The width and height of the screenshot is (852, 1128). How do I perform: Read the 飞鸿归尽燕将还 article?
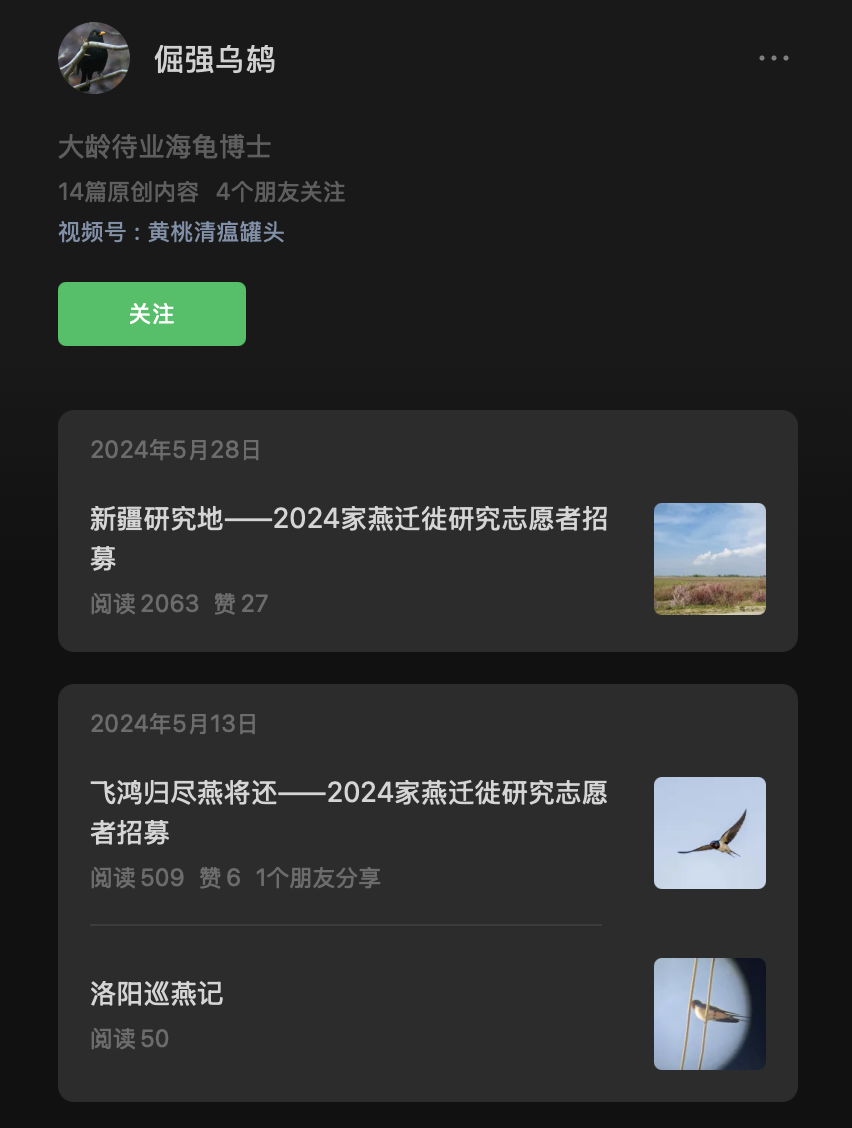click(x=349, y=812)
